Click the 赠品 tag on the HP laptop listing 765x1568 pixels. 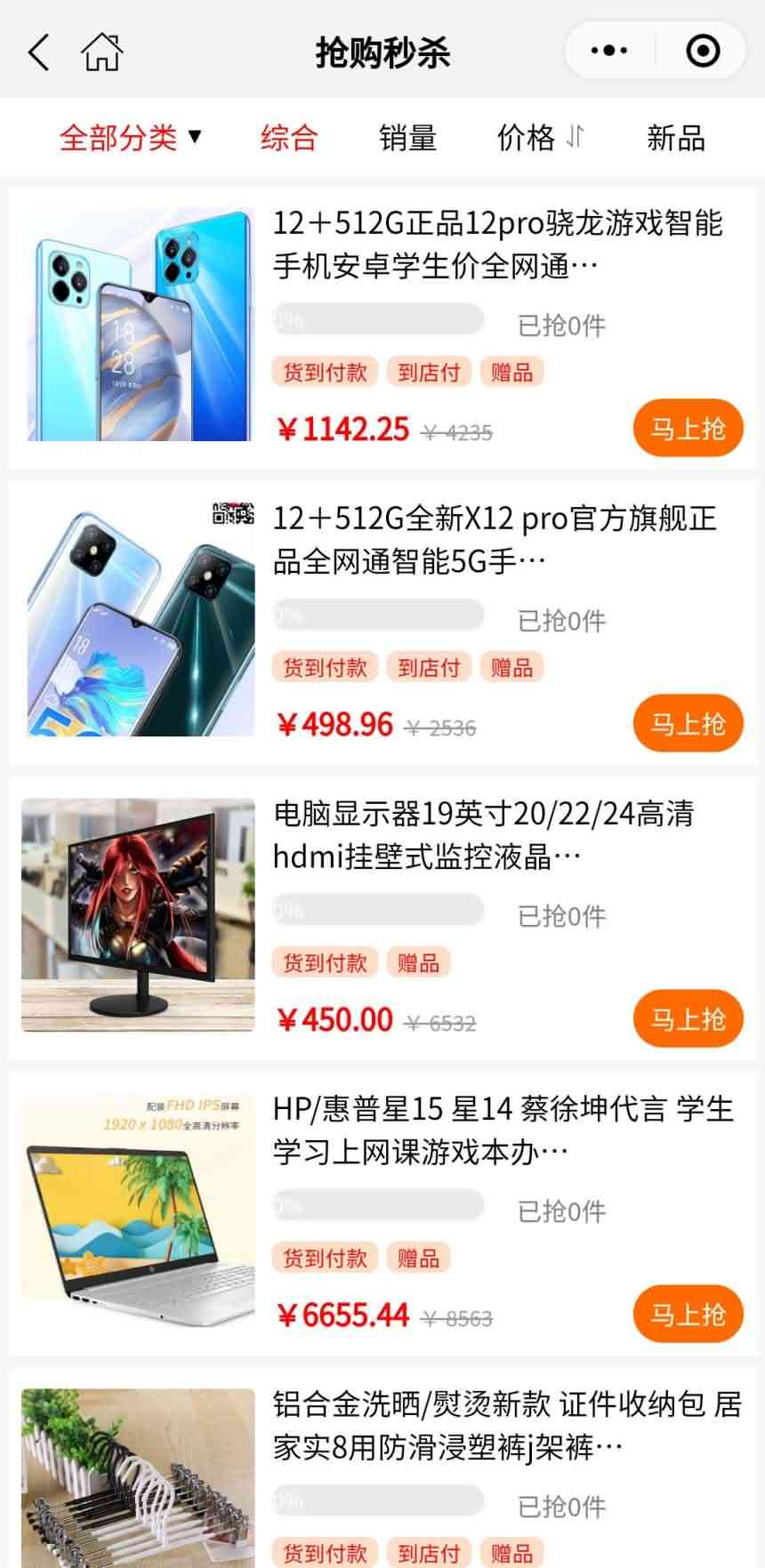tap(419, 1258)
